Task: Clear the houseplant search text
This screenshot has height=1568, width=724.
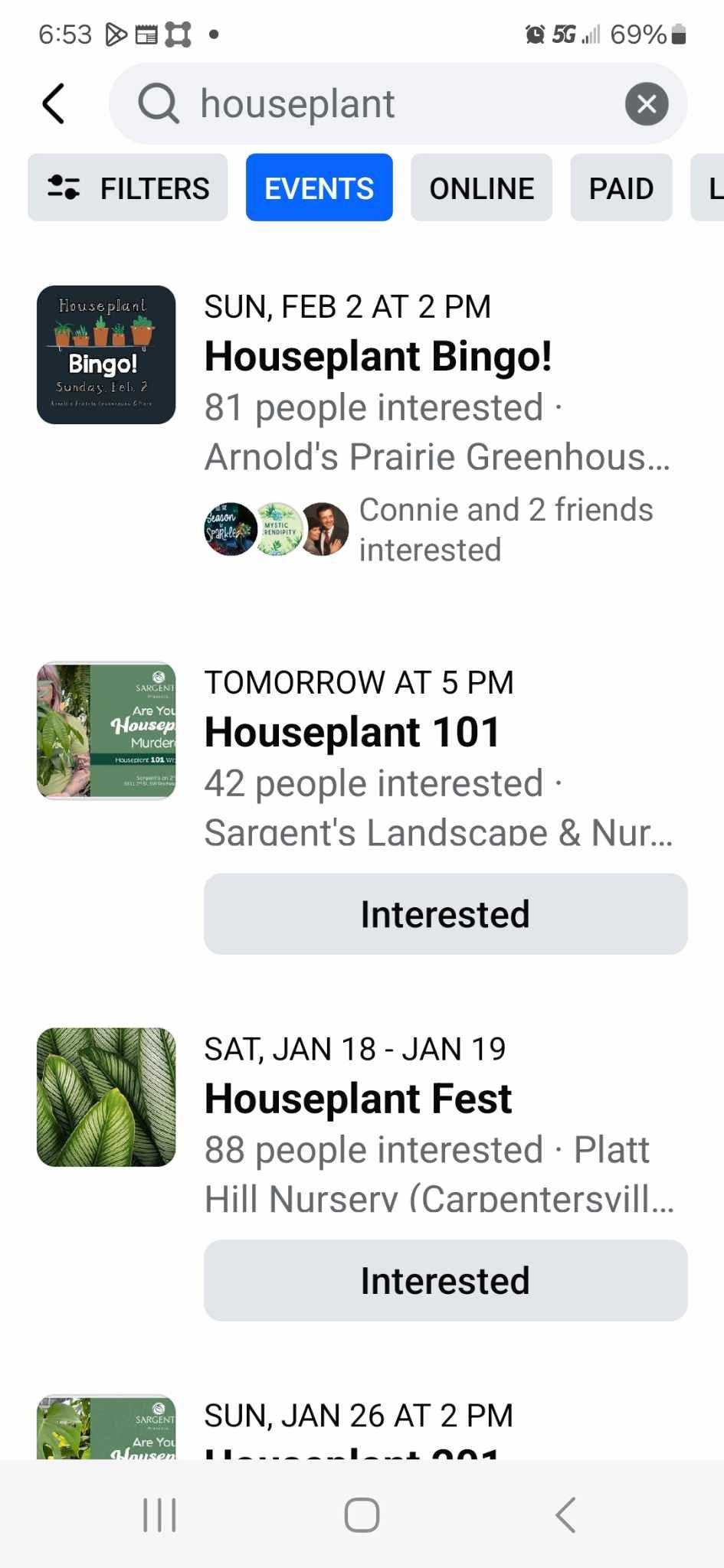Action: click(x=646, y=104)
